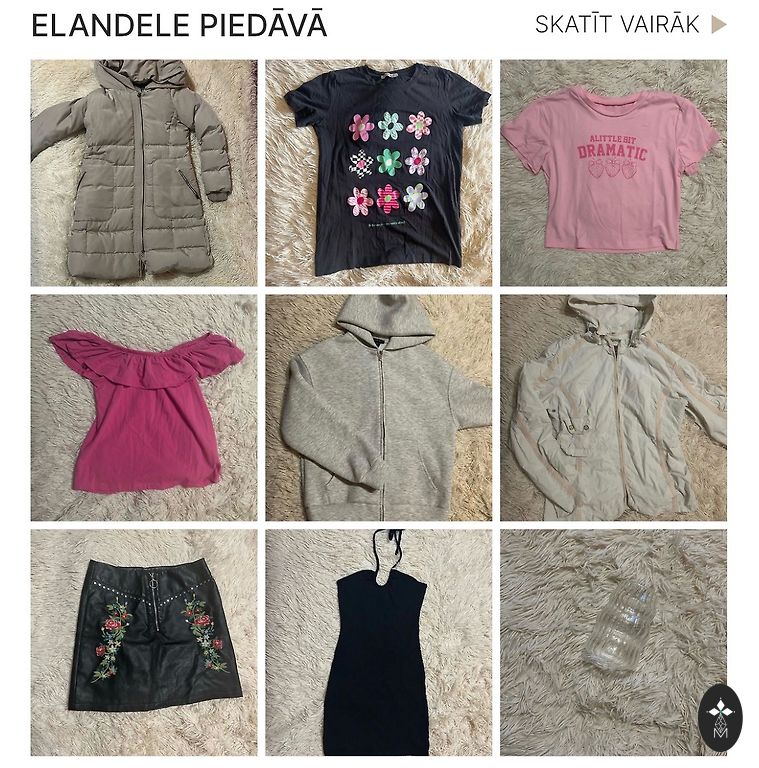
Task: Open Skatīt vairāk to see more items
Action: click(630, 25)
